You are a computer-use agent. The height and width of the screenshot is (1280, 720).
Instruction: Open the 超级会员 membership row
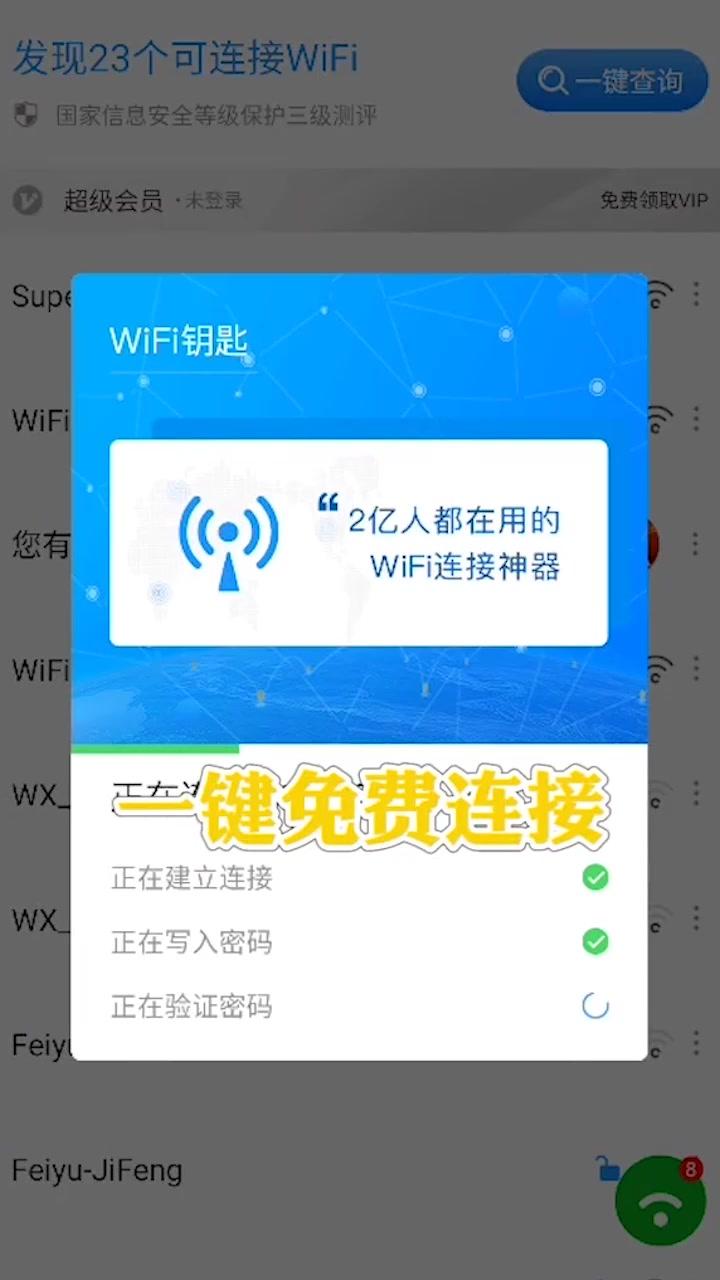pos(112,201)
